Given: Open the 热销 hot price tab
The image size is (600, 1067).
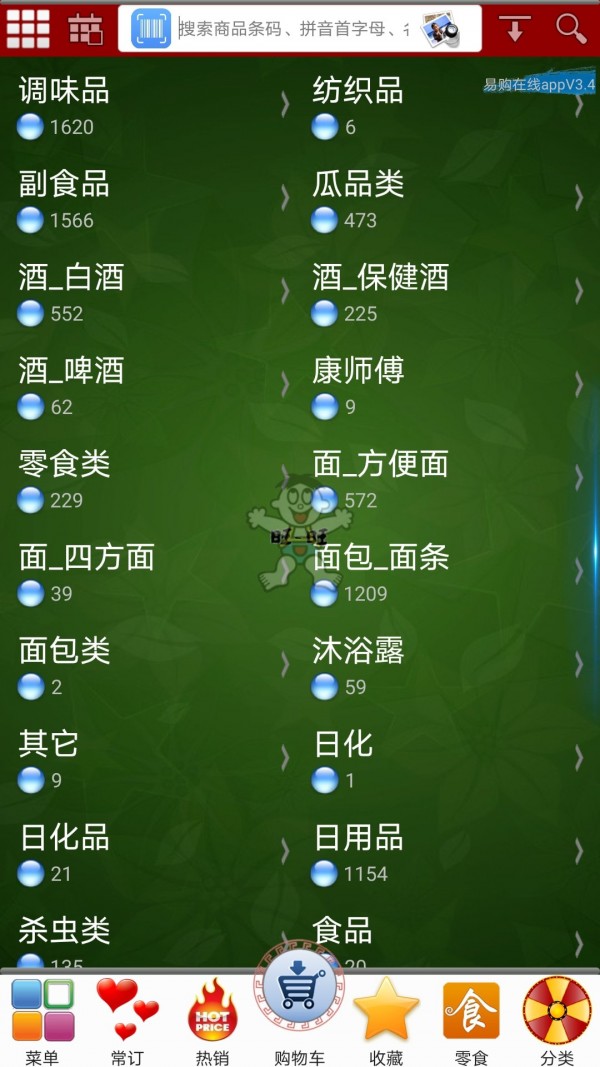Looking at the screenshot, I should pyautogui.click(x=212, y=1020).
